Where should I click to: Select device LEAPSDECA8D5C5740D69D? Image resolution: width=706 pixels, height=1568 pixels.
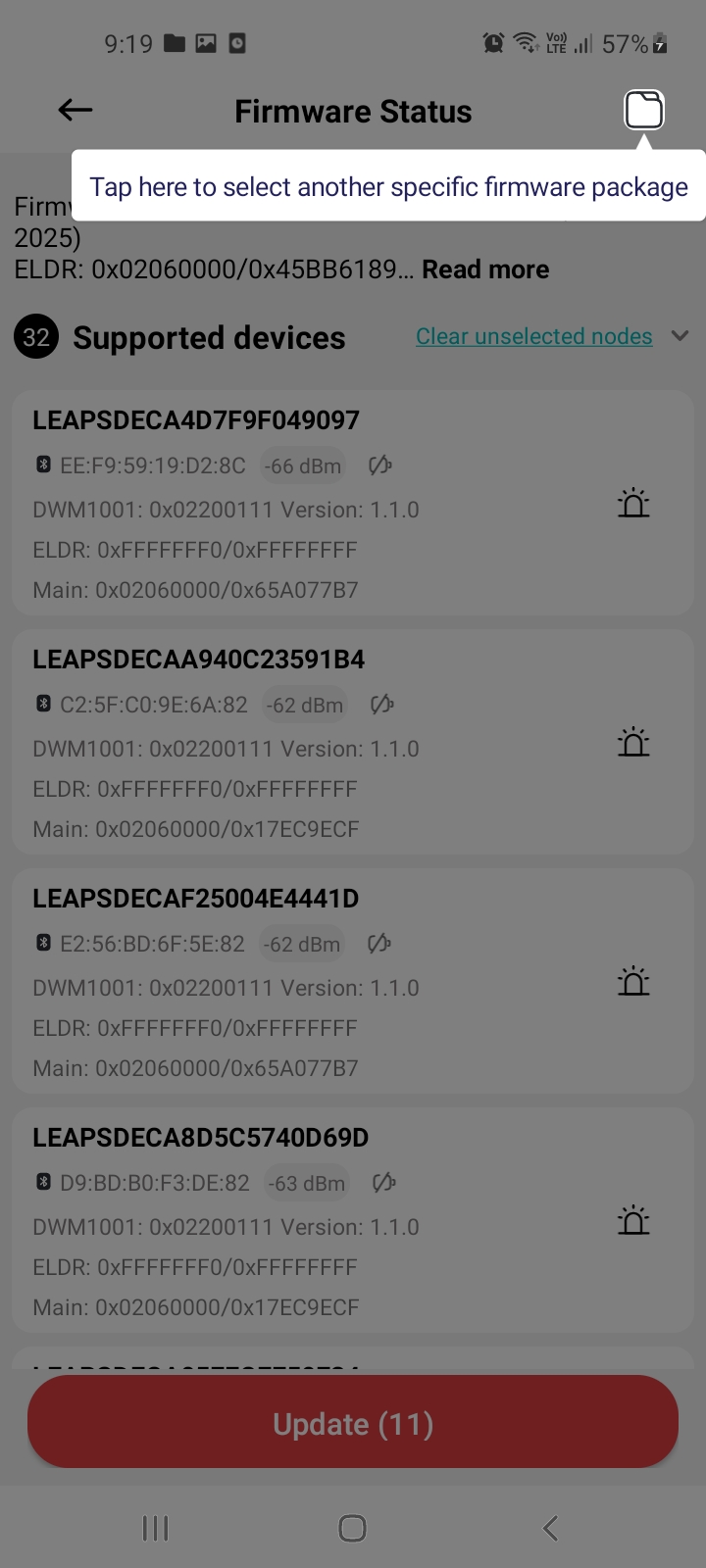click(294, 1221)
